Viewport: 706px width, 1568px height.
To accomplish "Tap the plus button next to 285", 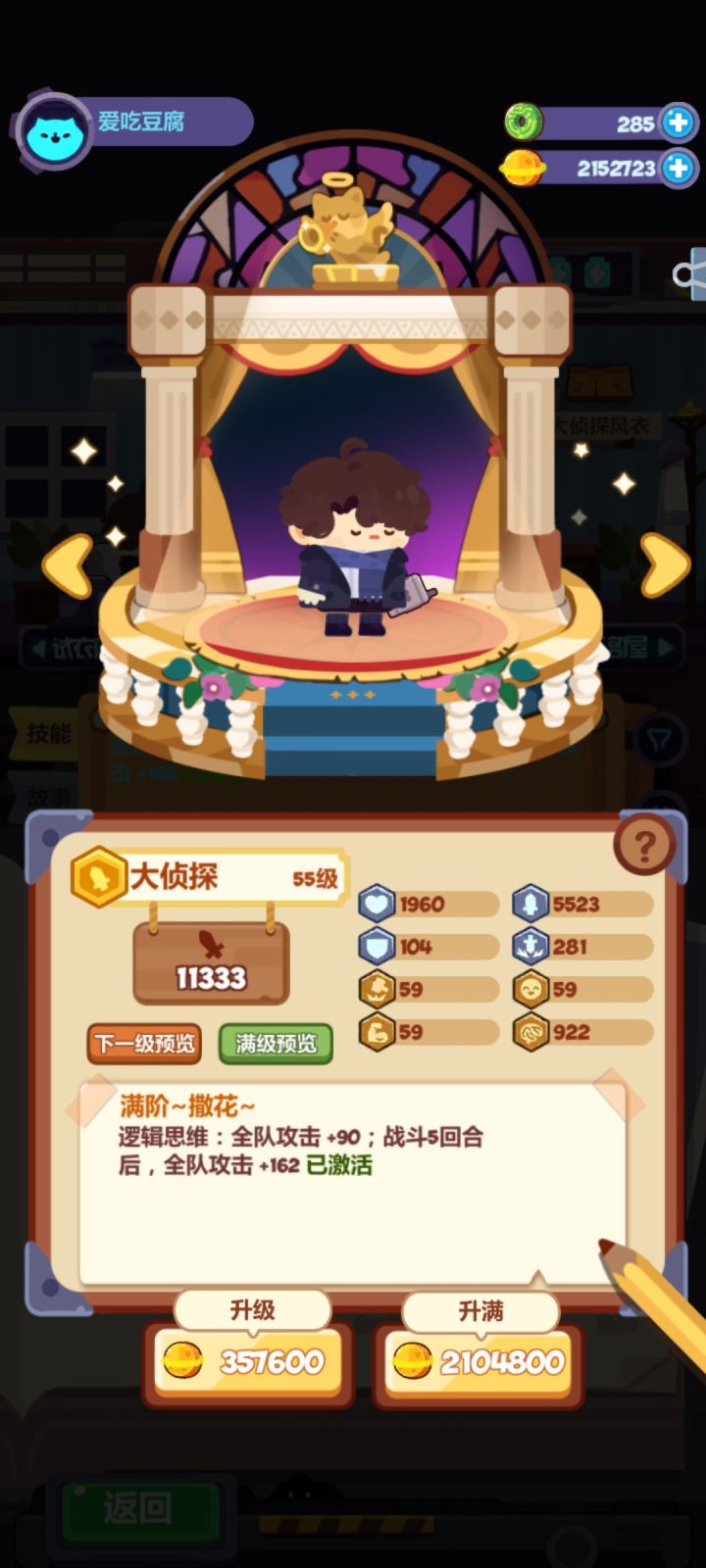I will coord(680,122).
